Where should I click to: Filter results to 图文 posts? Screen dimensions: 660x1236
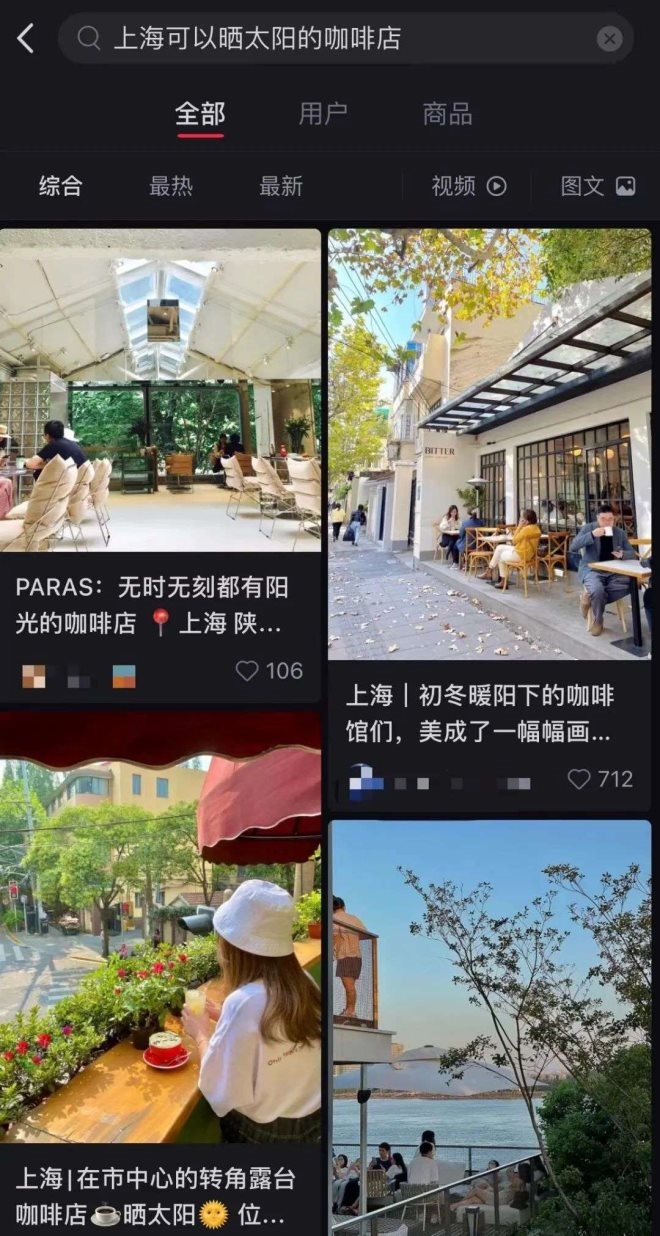tap(597, 186)
